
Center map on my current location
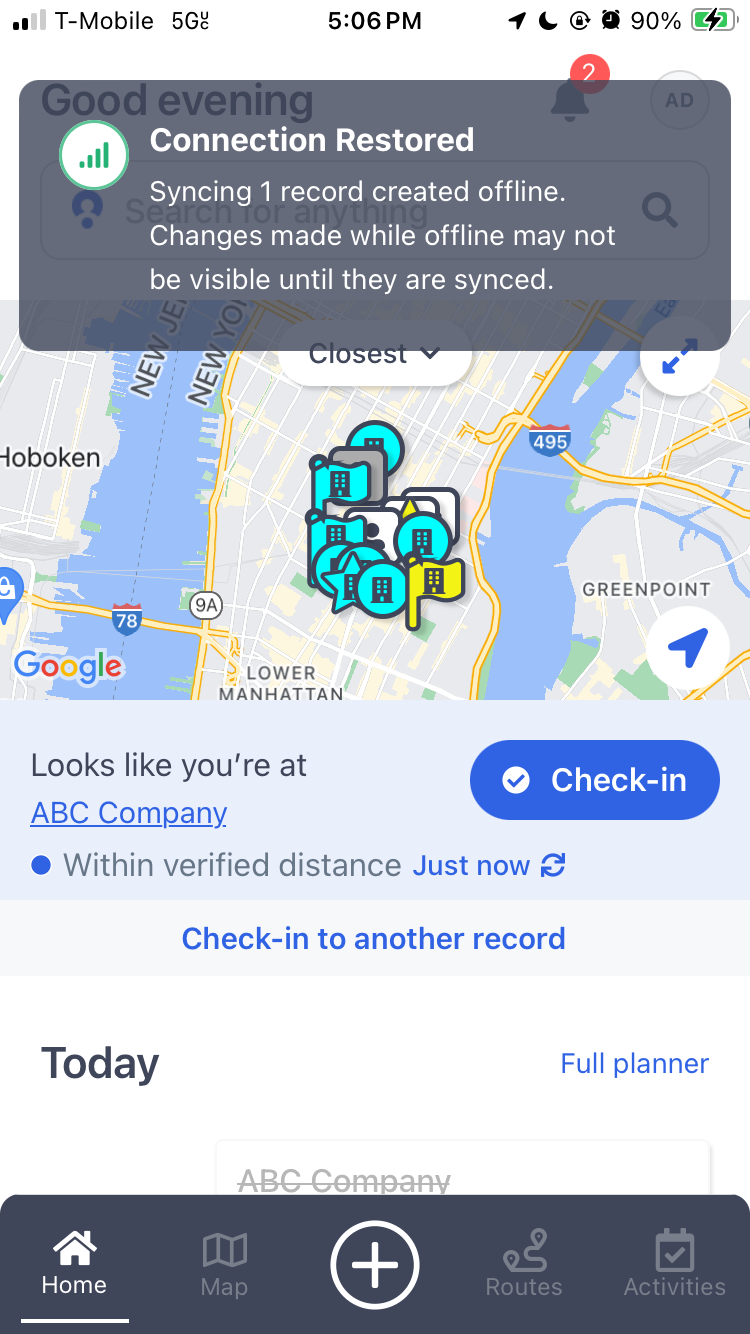point(688,648)
